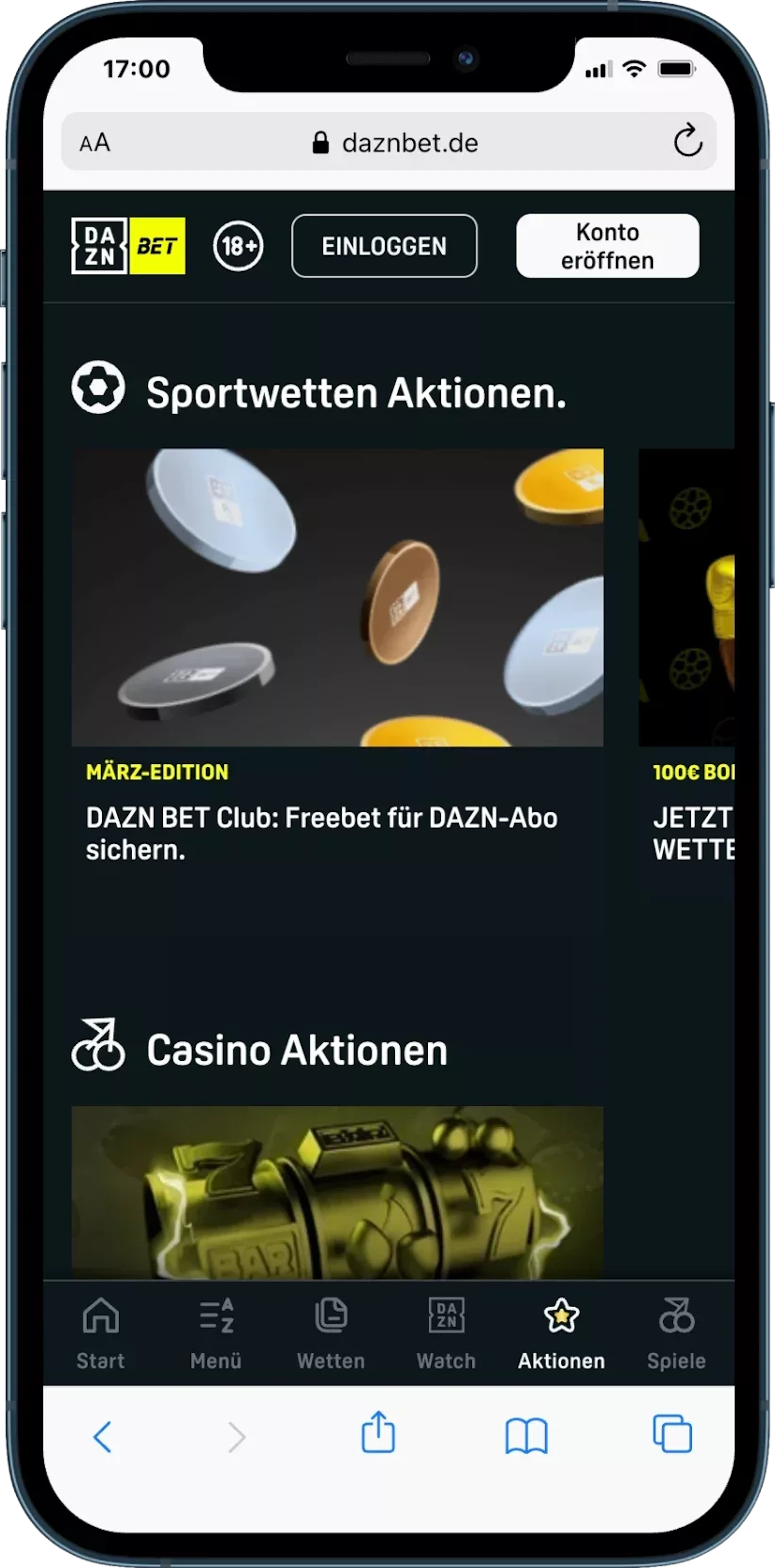775x1568 pixels.
Task: Go back in the browser
Action: tap(102, 1436)
